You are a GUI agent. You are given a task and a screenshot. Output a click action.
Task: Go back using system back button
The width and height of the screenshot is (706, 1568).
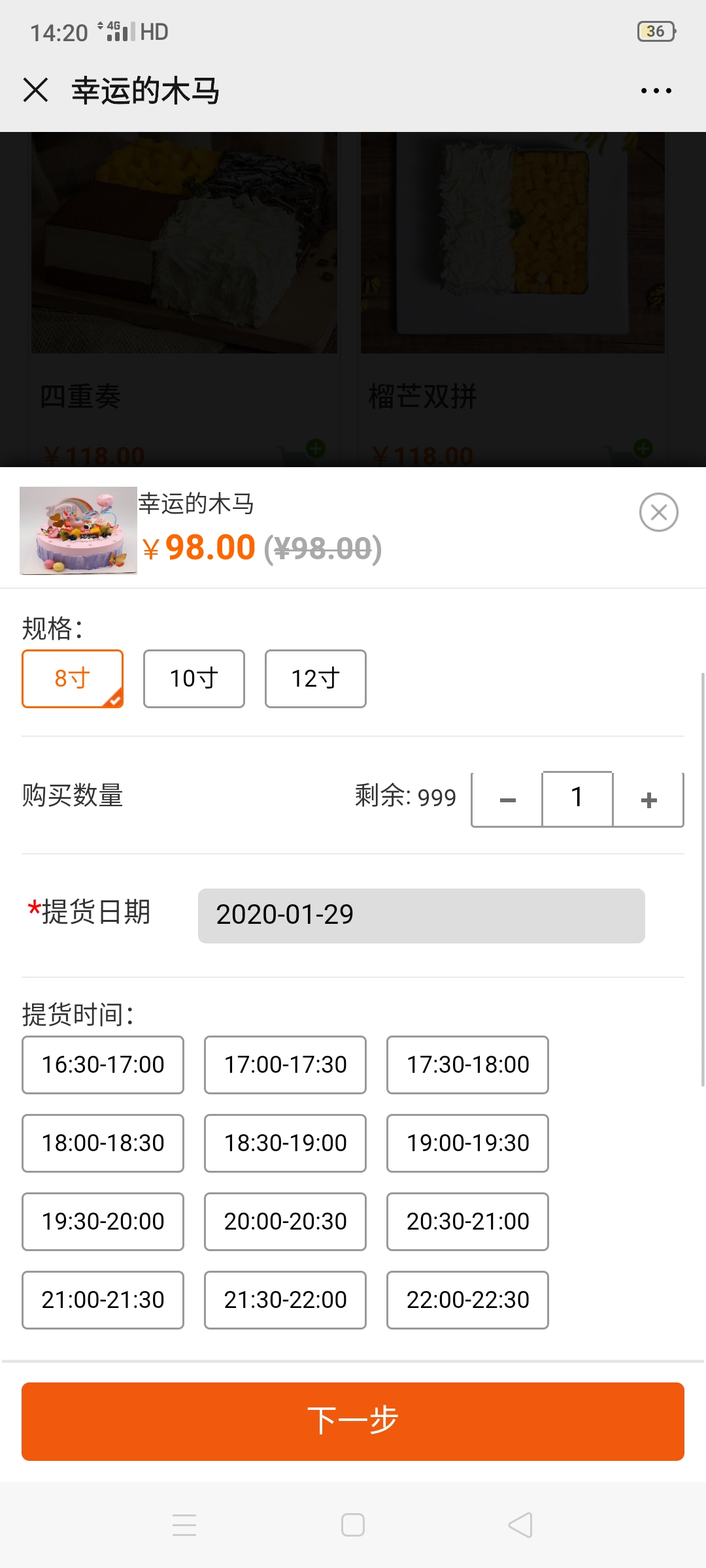pos(520,1525)
